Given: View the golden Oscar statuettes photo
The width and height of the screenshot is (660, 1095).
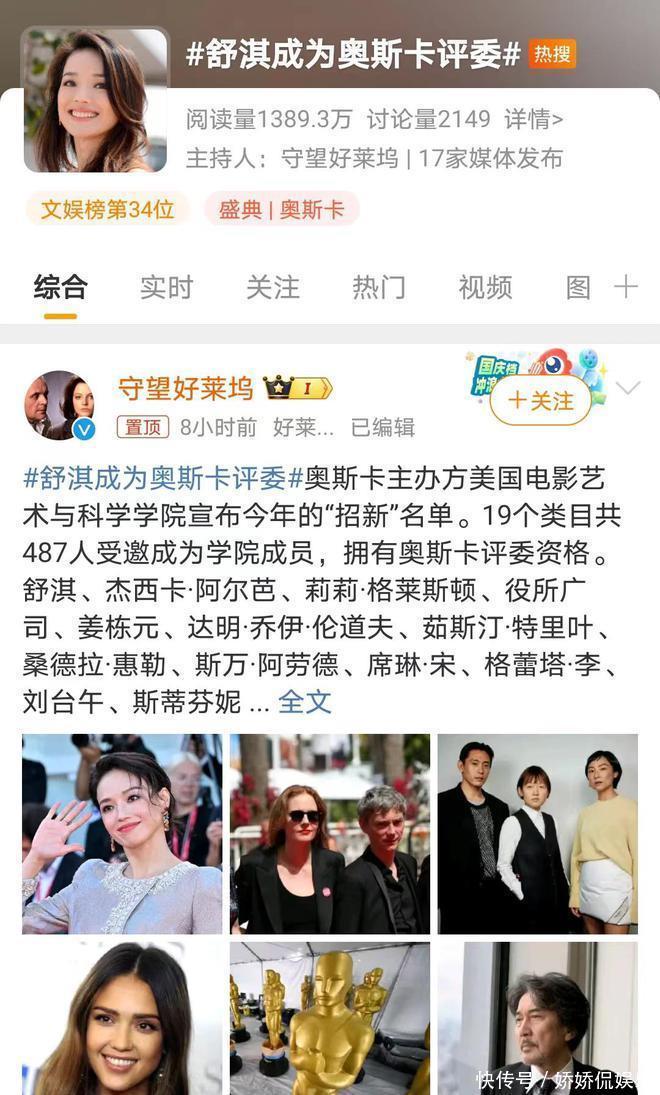Looking at the screenshot, I should pyautogui.click(x=330, y=1018).
